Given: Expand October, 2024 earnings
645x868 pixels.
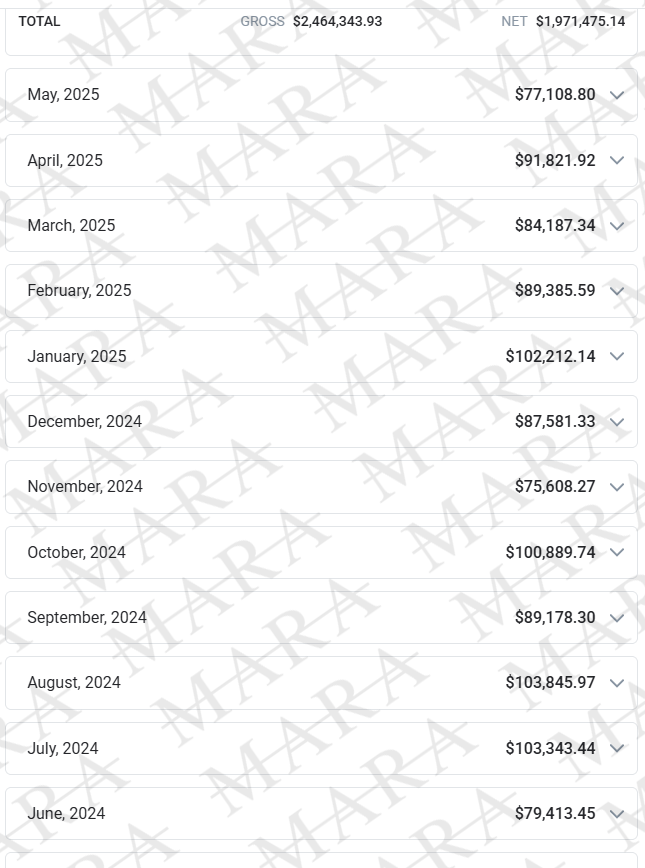Looking at the screenshot, I should coord(616,552).
